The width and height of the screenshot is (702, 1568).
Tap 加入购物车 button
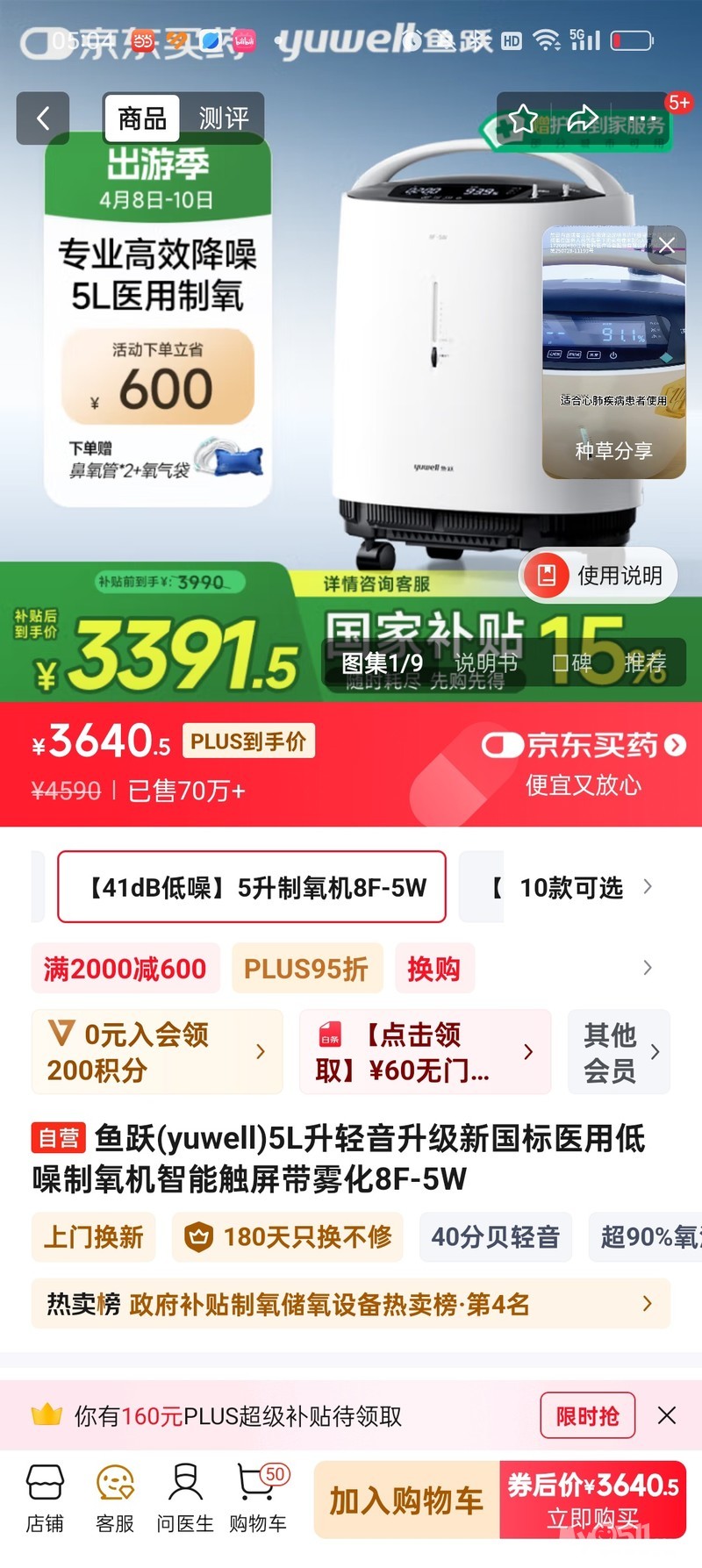406,1500
